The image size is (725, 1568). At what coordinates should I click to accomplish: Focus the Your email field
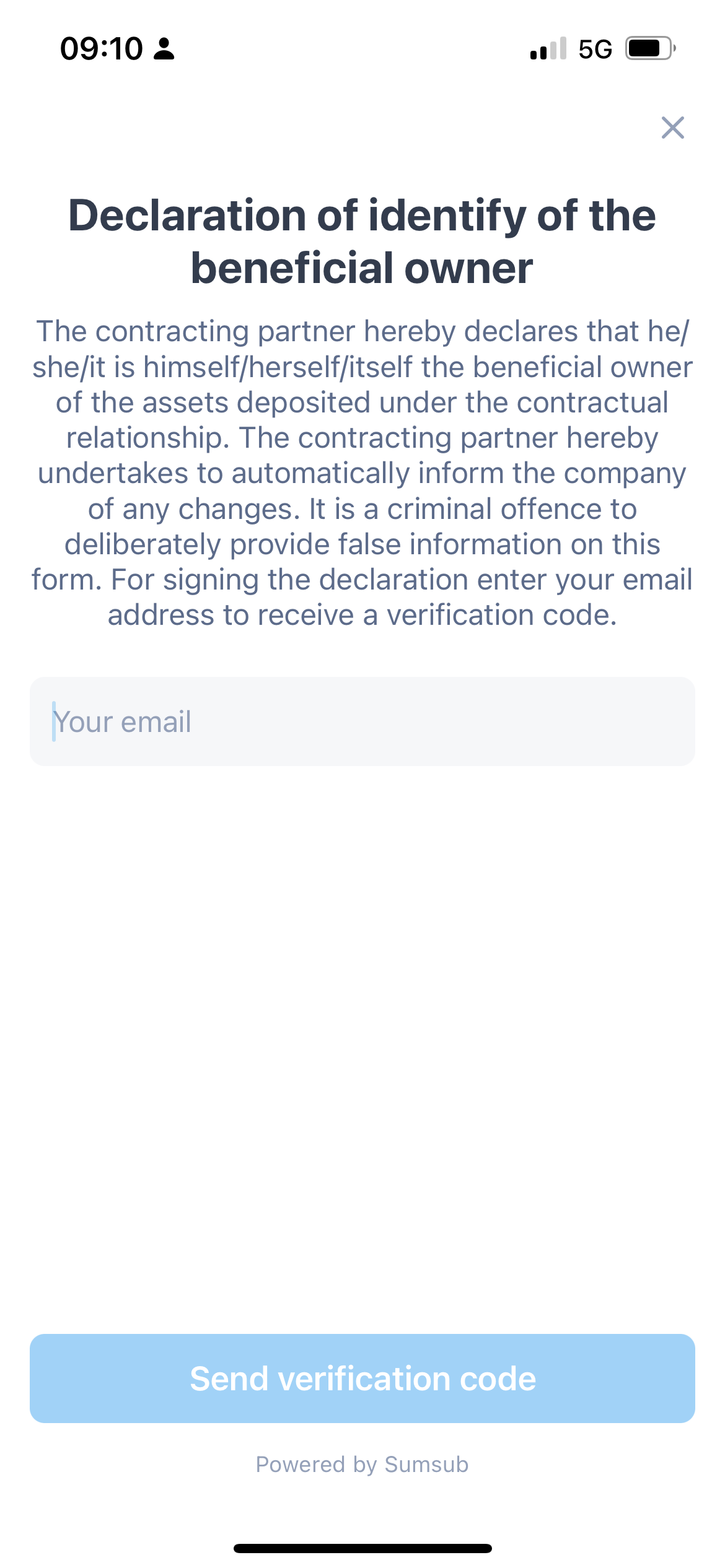(362, 721)
